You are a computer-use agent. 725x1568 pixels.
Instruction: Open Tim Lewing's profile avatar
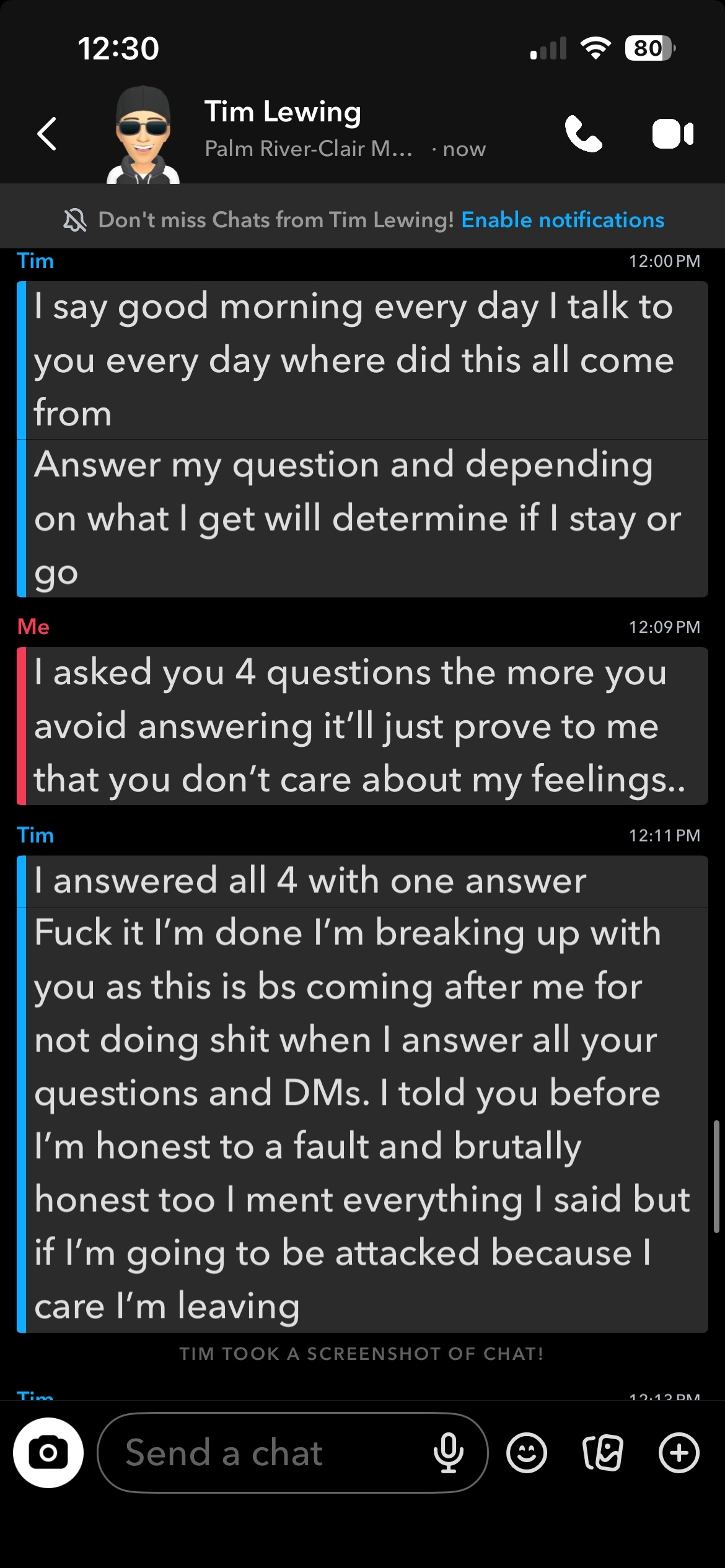pos(143,135)
